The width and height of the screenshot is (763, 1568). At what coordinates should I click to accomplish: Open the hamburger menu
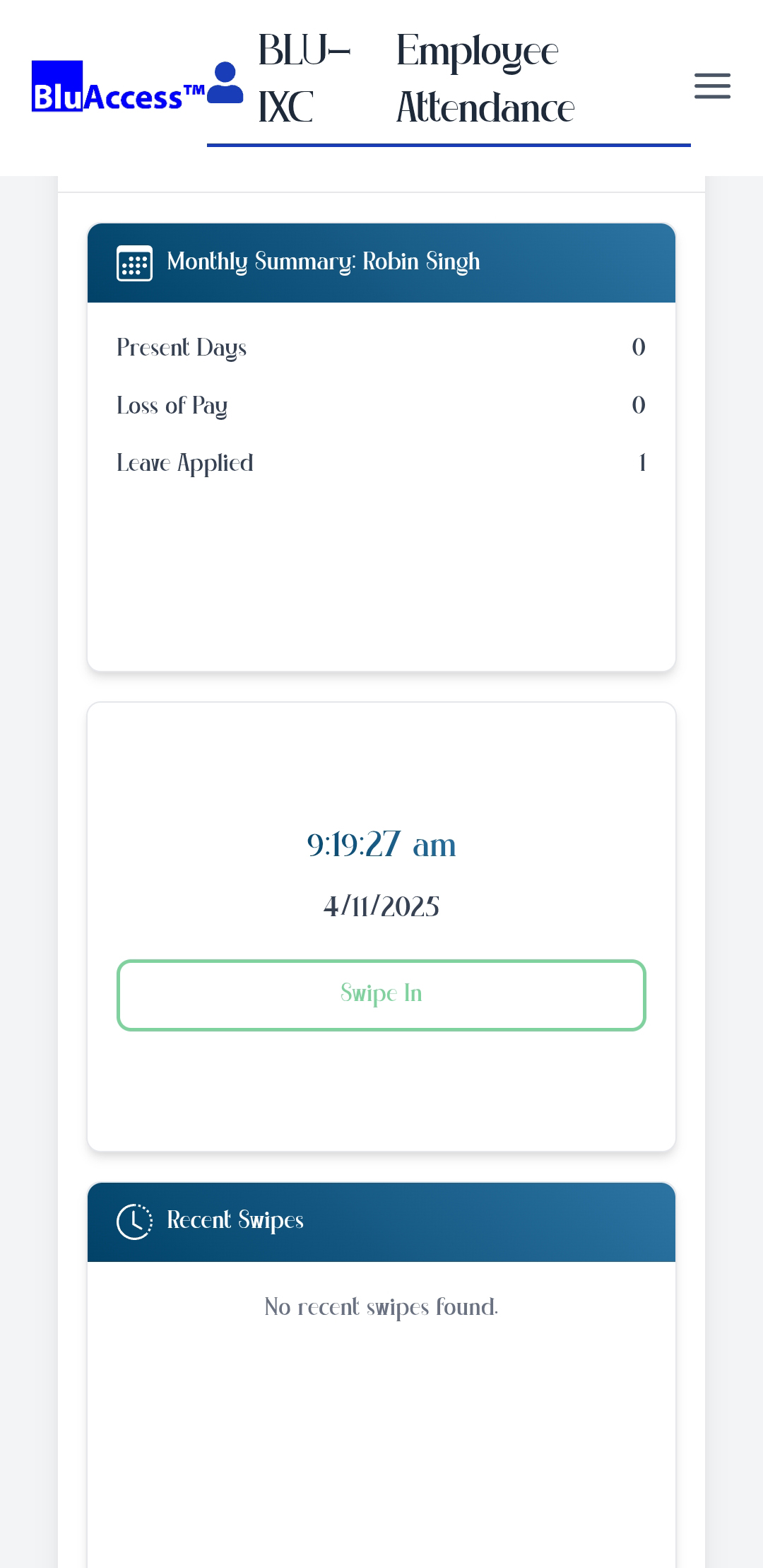712,86
